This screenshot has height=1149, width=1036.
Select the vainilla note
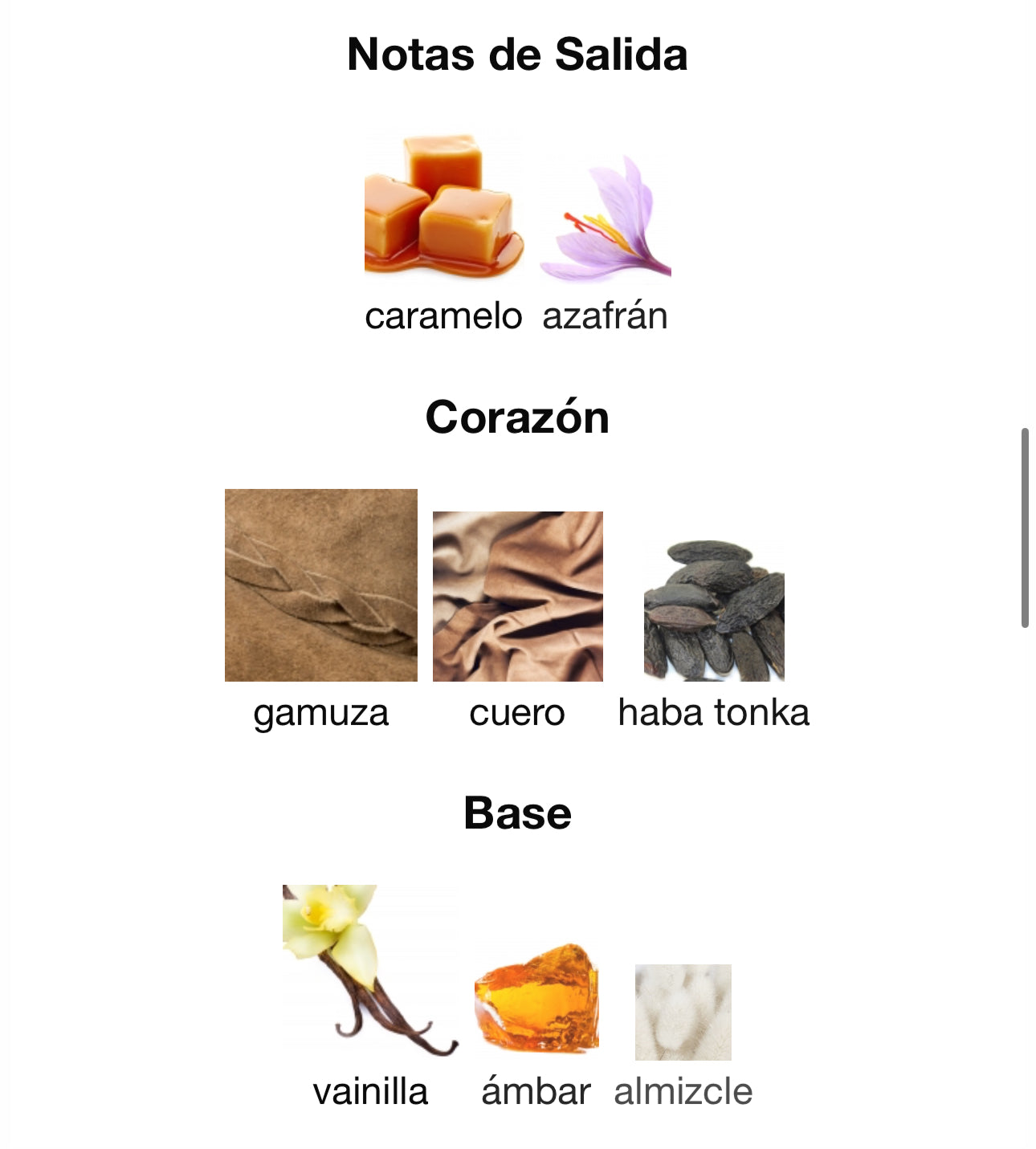369,972
